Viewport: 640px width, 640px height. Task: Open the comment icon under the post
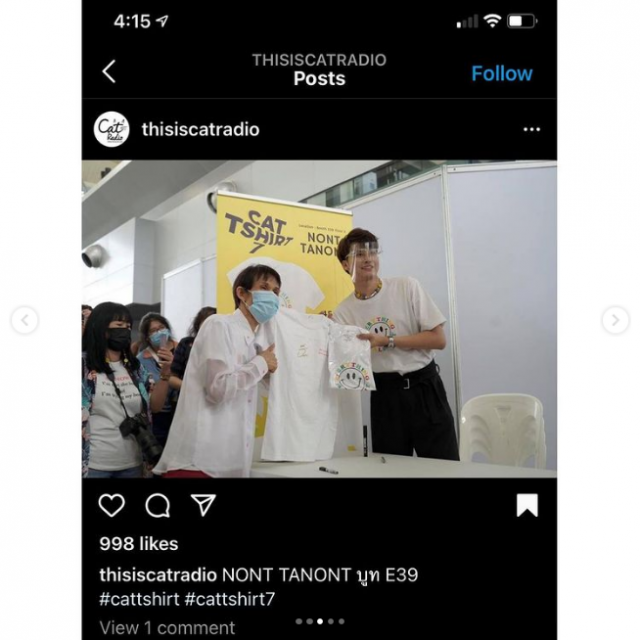click(158, 506)
